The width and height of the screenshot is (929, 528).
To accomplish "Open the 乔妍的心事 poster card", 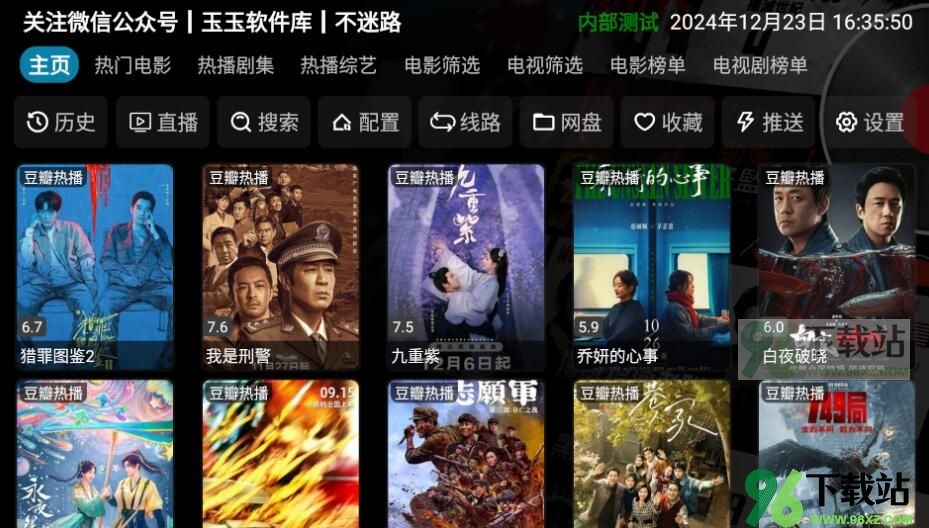I will point(652,267).
